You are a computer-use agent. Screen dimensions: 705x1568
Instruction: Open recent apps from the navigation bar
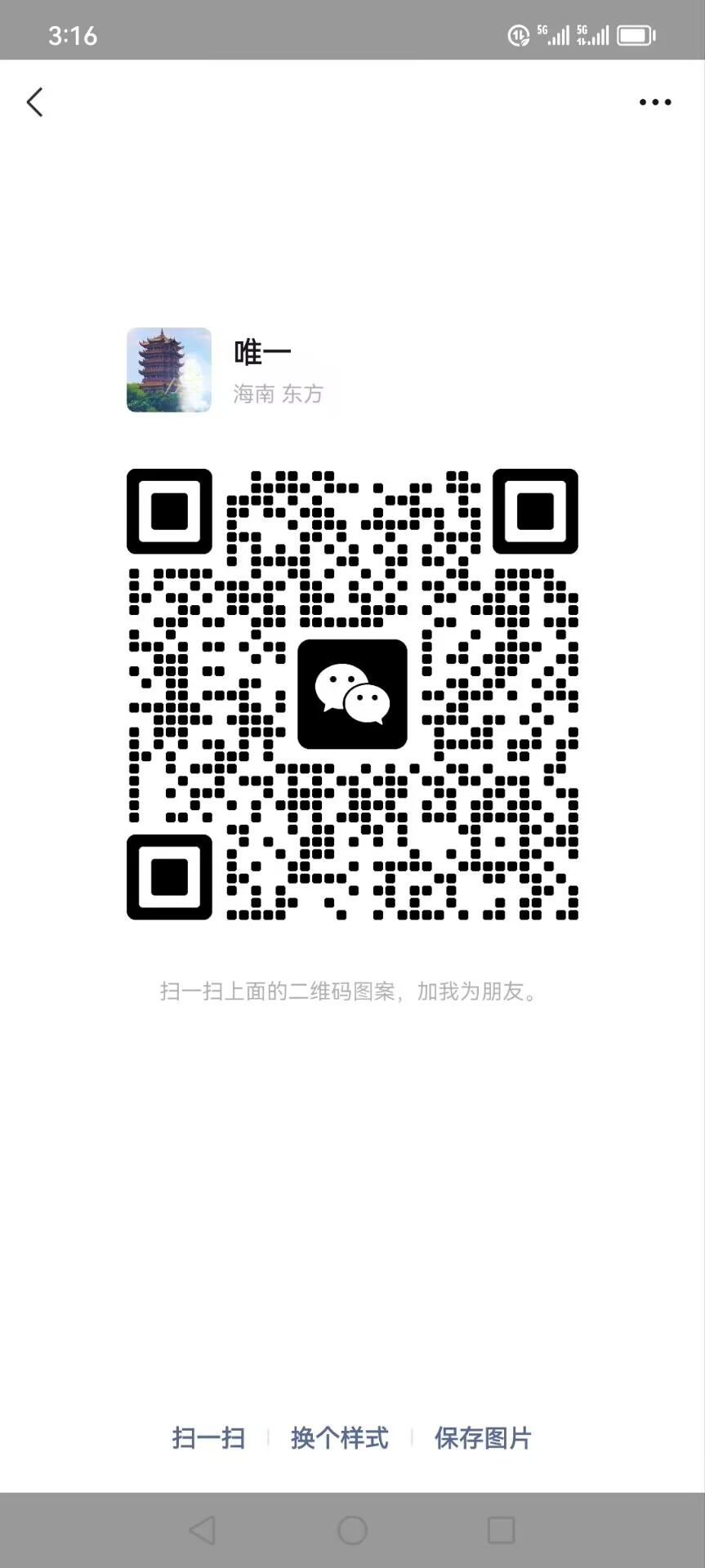501,1530
